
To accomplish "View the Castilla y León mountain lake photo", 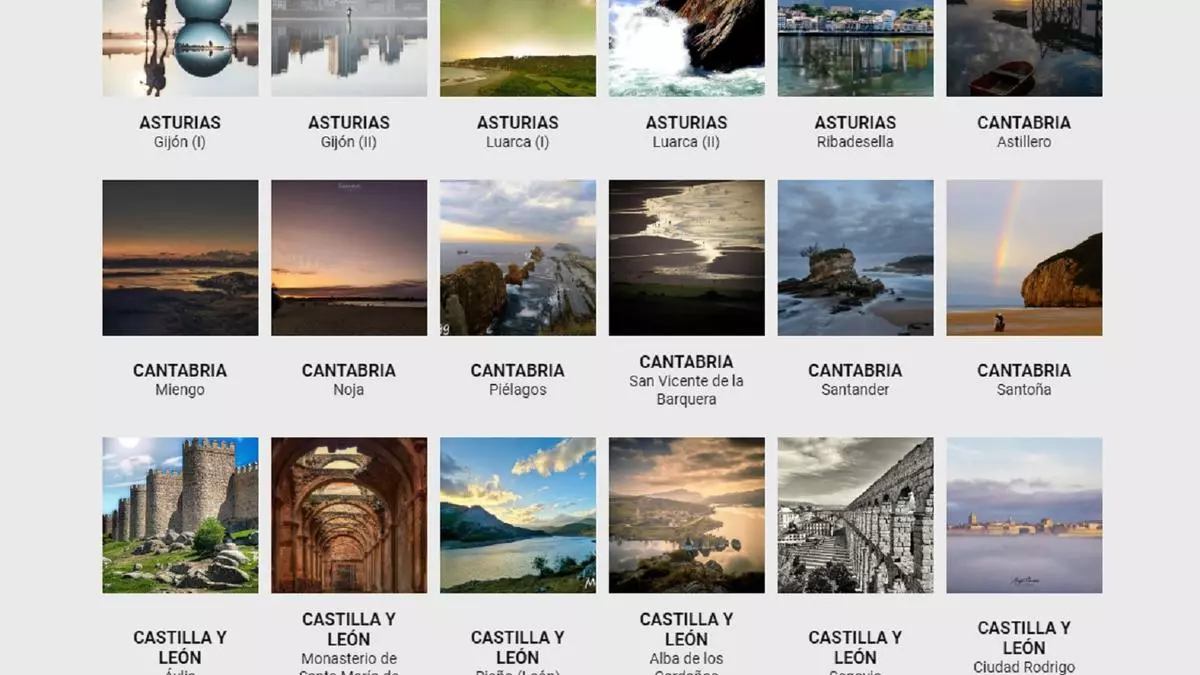I will point(518,515).
